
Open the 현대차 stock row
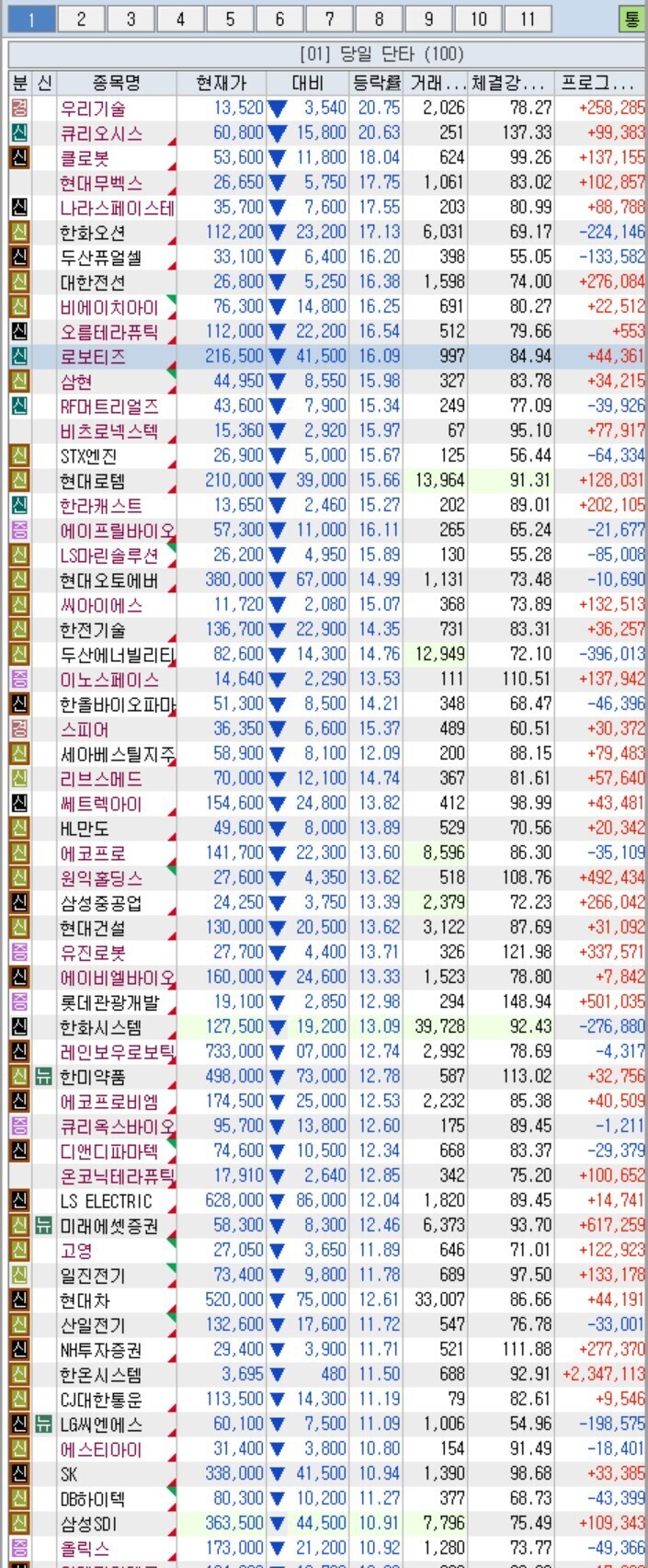(x=328, y=1299)
